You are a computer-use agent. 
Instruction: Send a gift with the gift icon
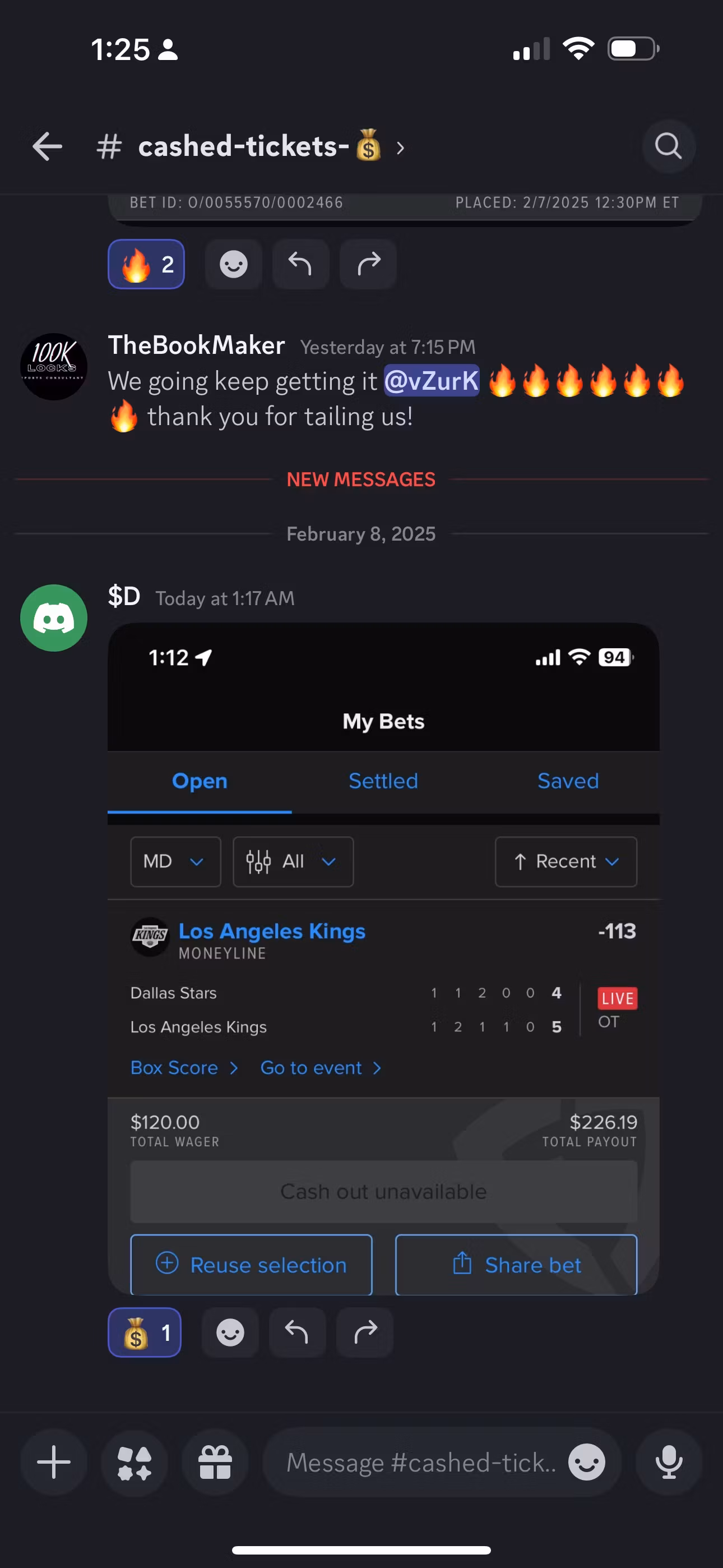click(215, 1462)
